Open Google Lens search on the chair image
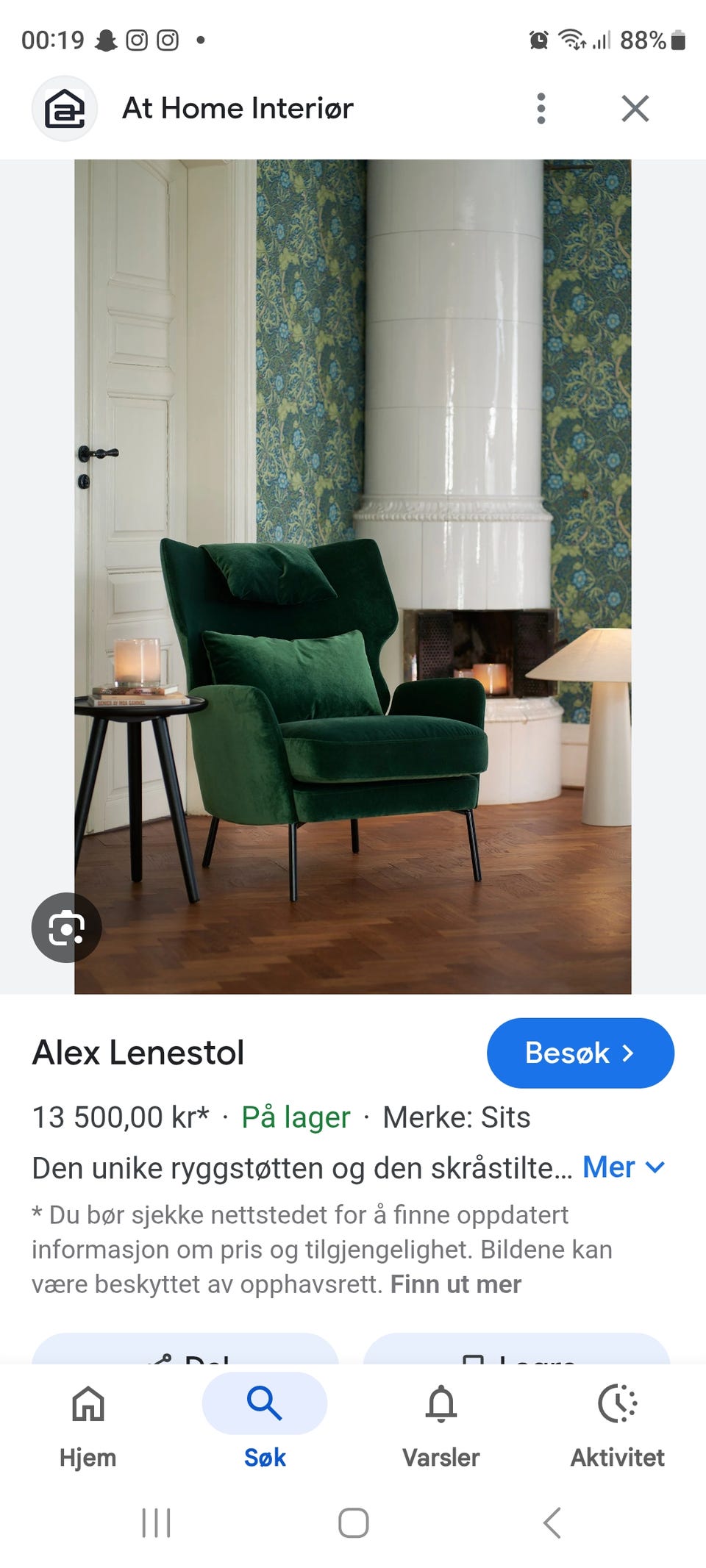Viewport: 706px width, 1568px height. 65,928
